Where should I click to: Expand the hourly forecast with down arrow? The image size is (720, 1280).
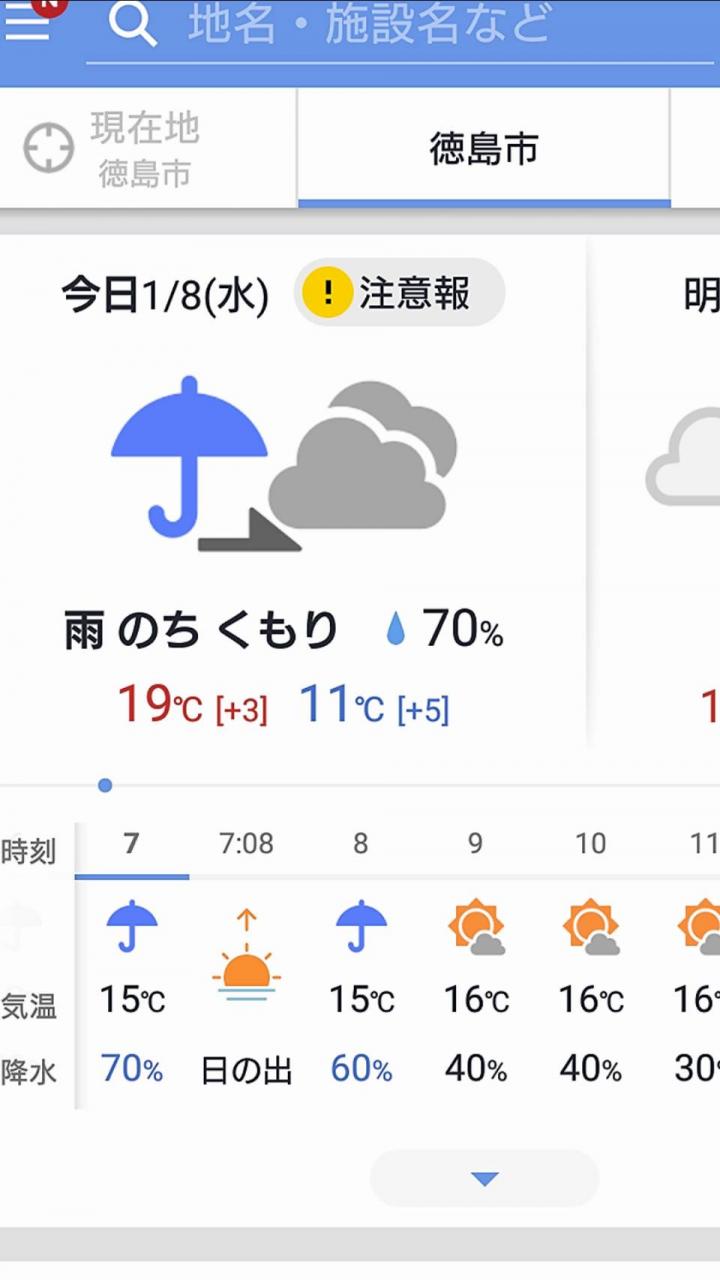(x=484, y=1179)
